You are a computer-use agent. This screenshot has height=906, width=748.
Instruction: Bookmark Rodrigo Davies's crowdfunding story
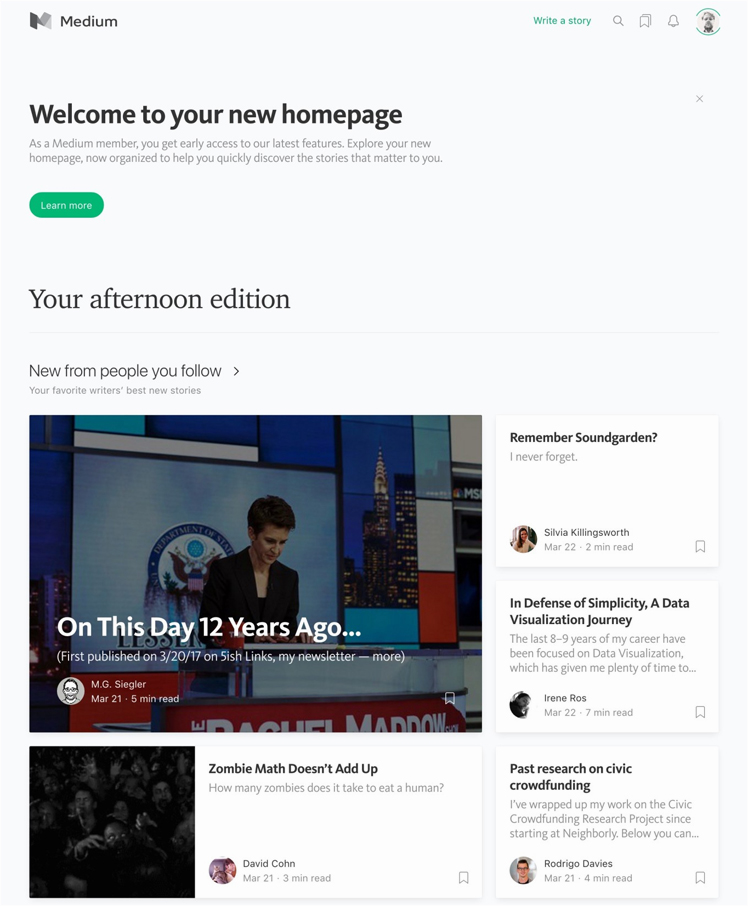pos(700,877)
